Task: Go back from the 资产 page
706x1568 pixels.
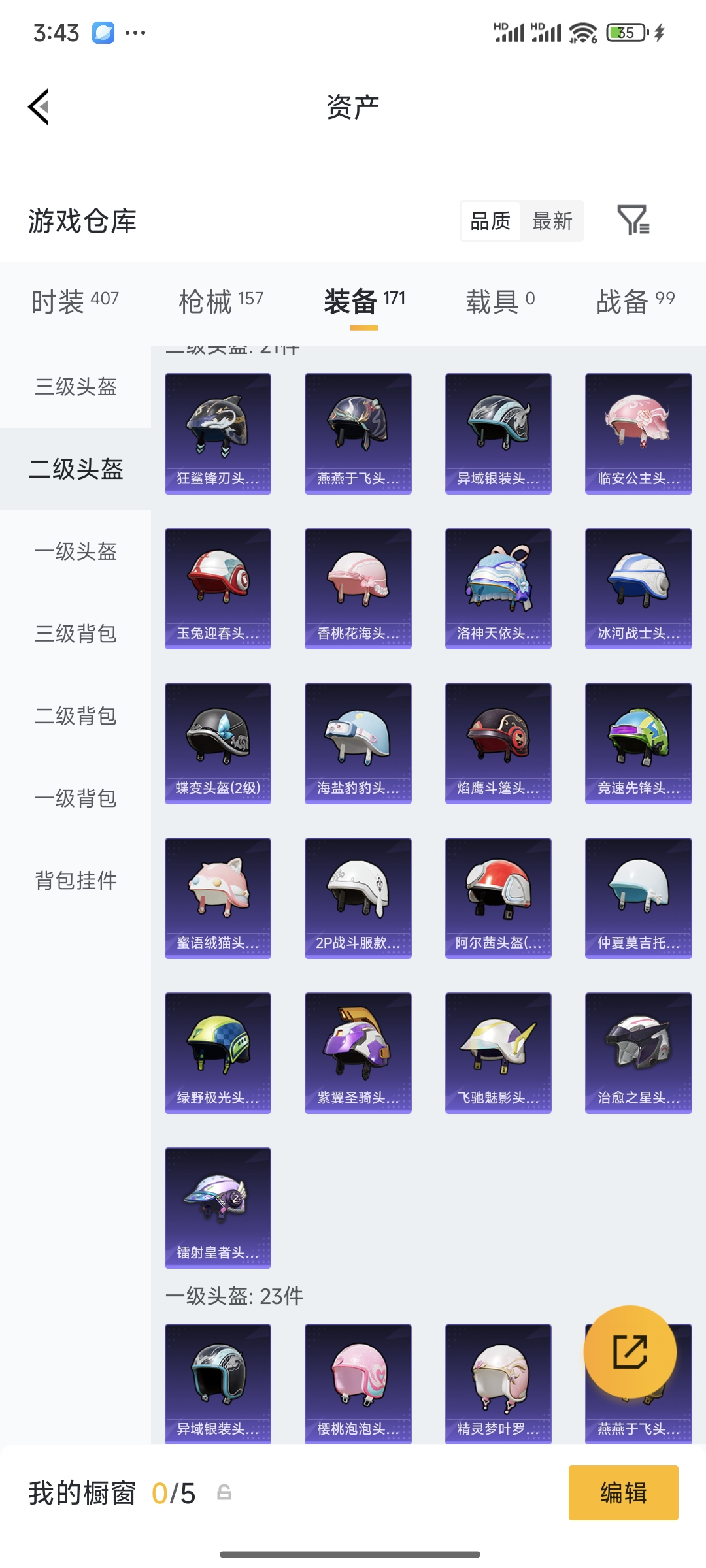Action: pyautogui.click(x=39, y=106)
